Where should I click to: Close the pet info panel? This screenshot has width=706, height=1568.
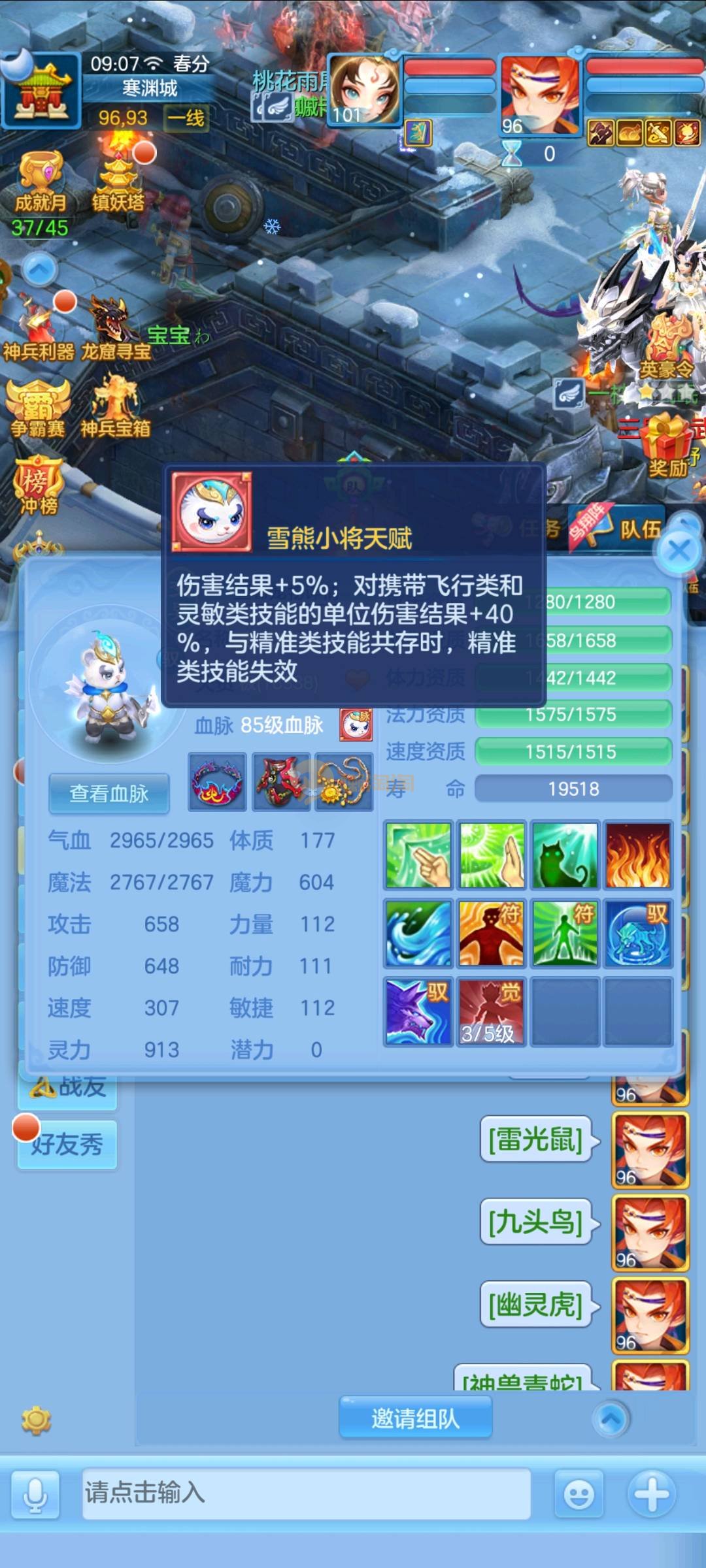point(680,550)
